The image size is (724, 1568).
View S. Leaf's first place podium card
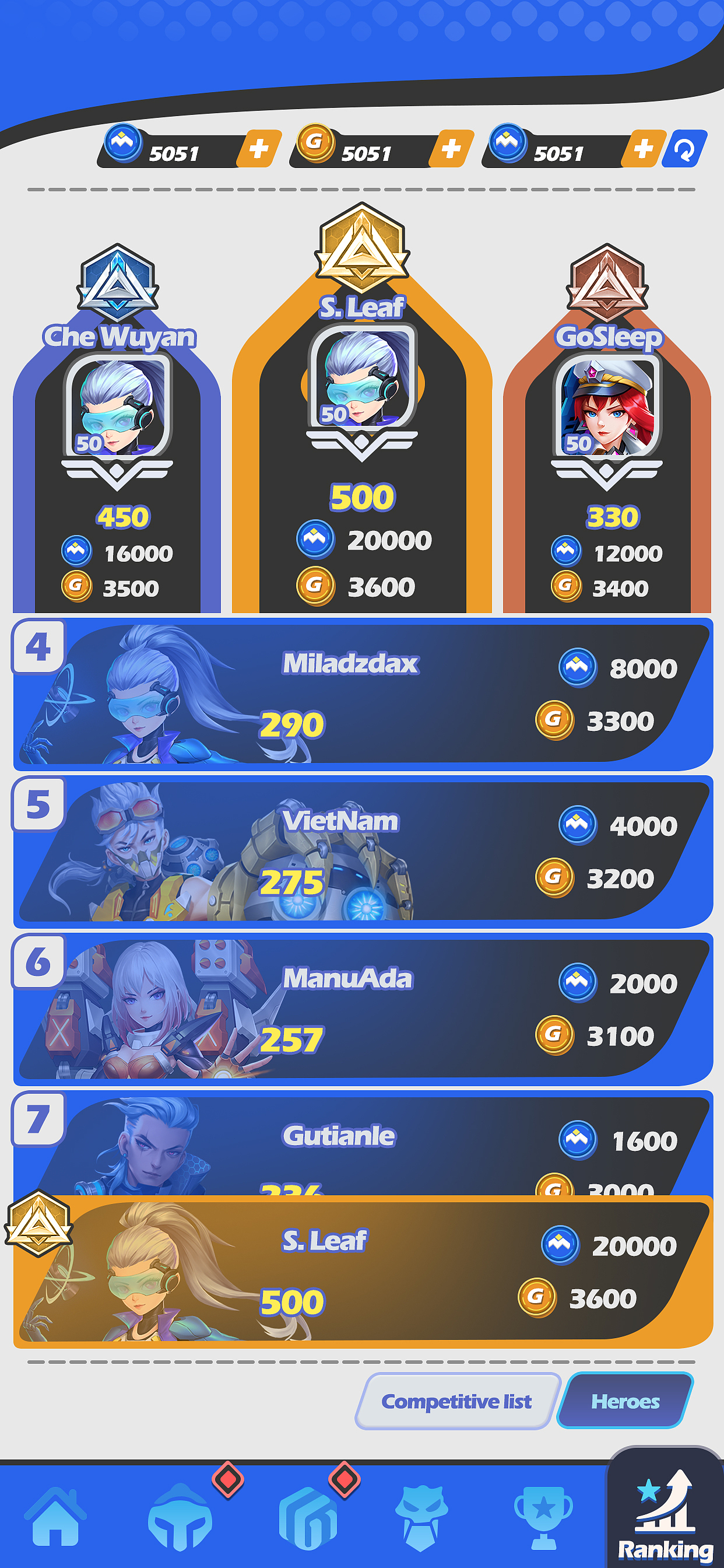tap(362, 450)
